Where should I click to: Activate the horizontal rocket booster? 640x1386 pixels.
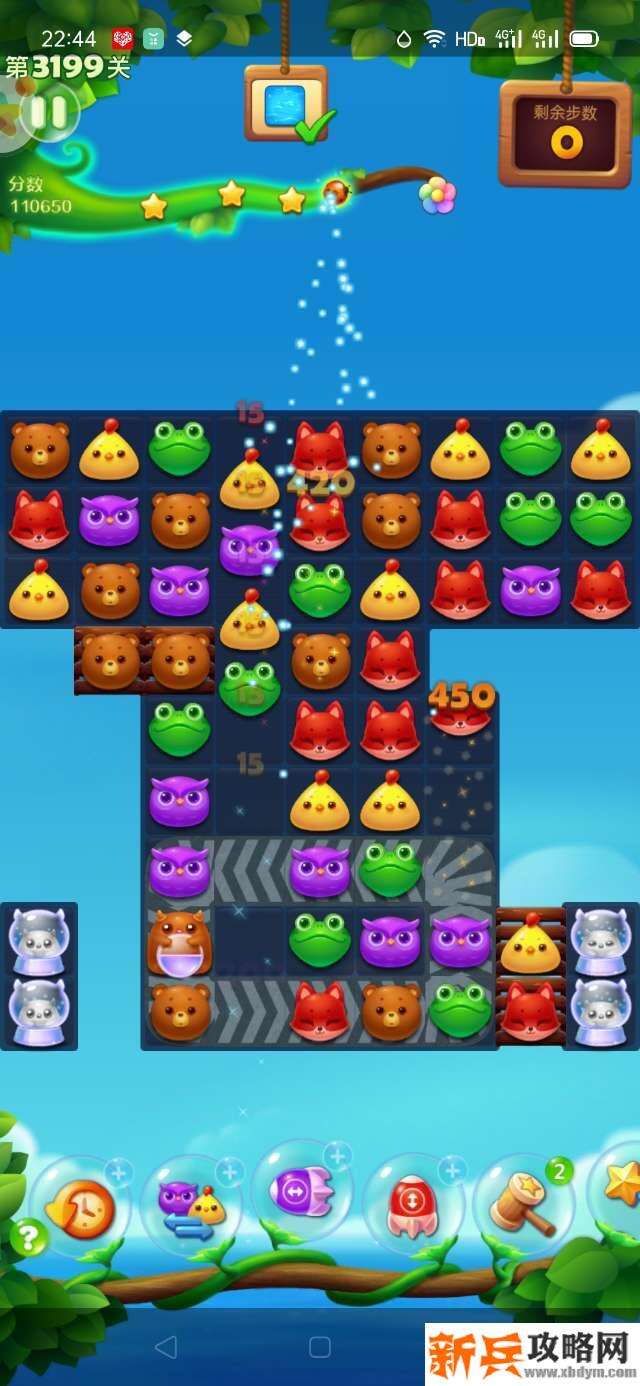coord(300,1192)
